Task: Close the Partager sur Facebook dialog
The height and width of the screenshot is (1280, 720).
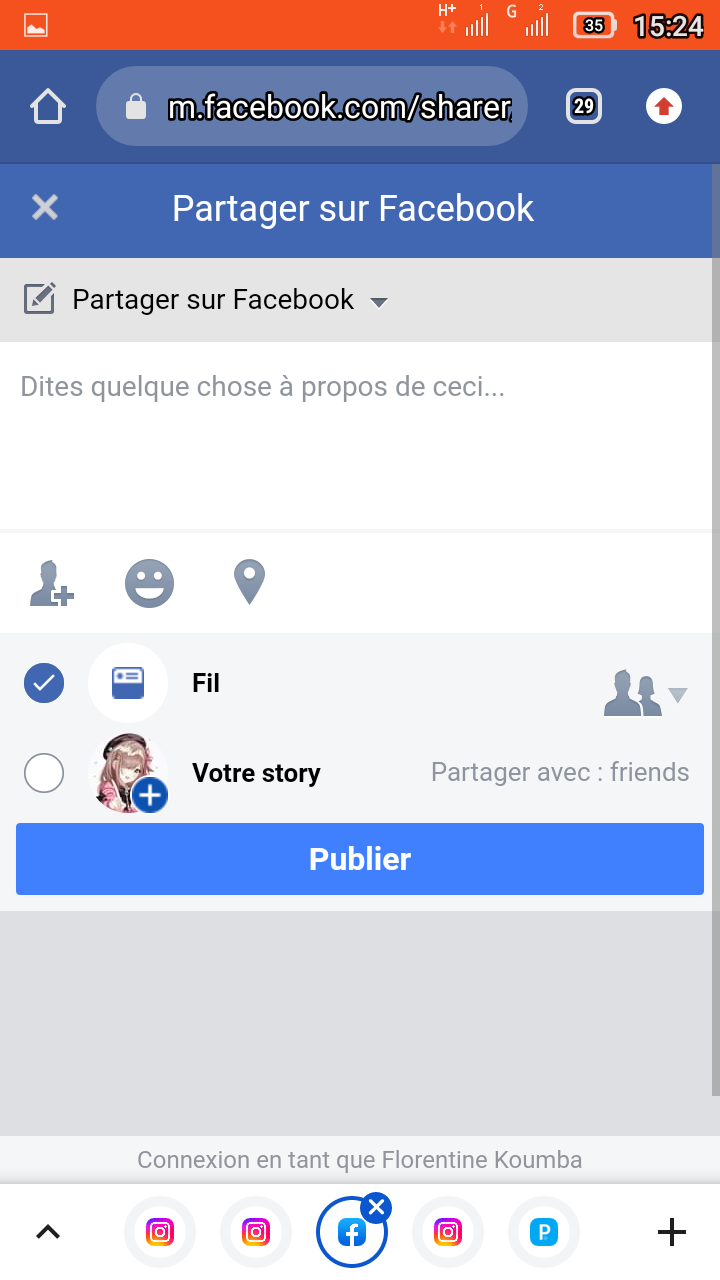Action: (45, 208)
